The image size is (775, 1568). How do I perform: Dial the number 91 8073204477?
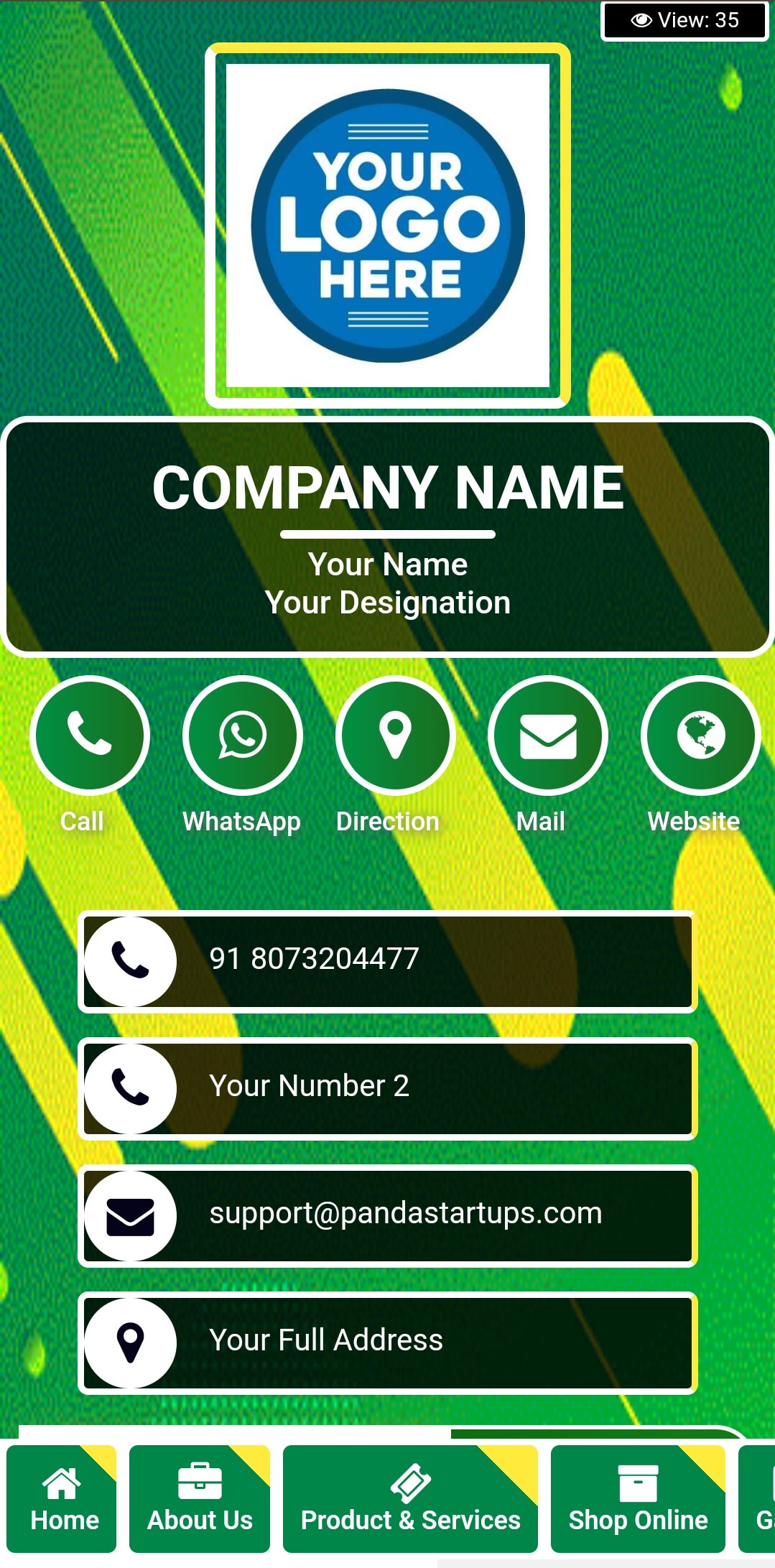pos(387,961)
